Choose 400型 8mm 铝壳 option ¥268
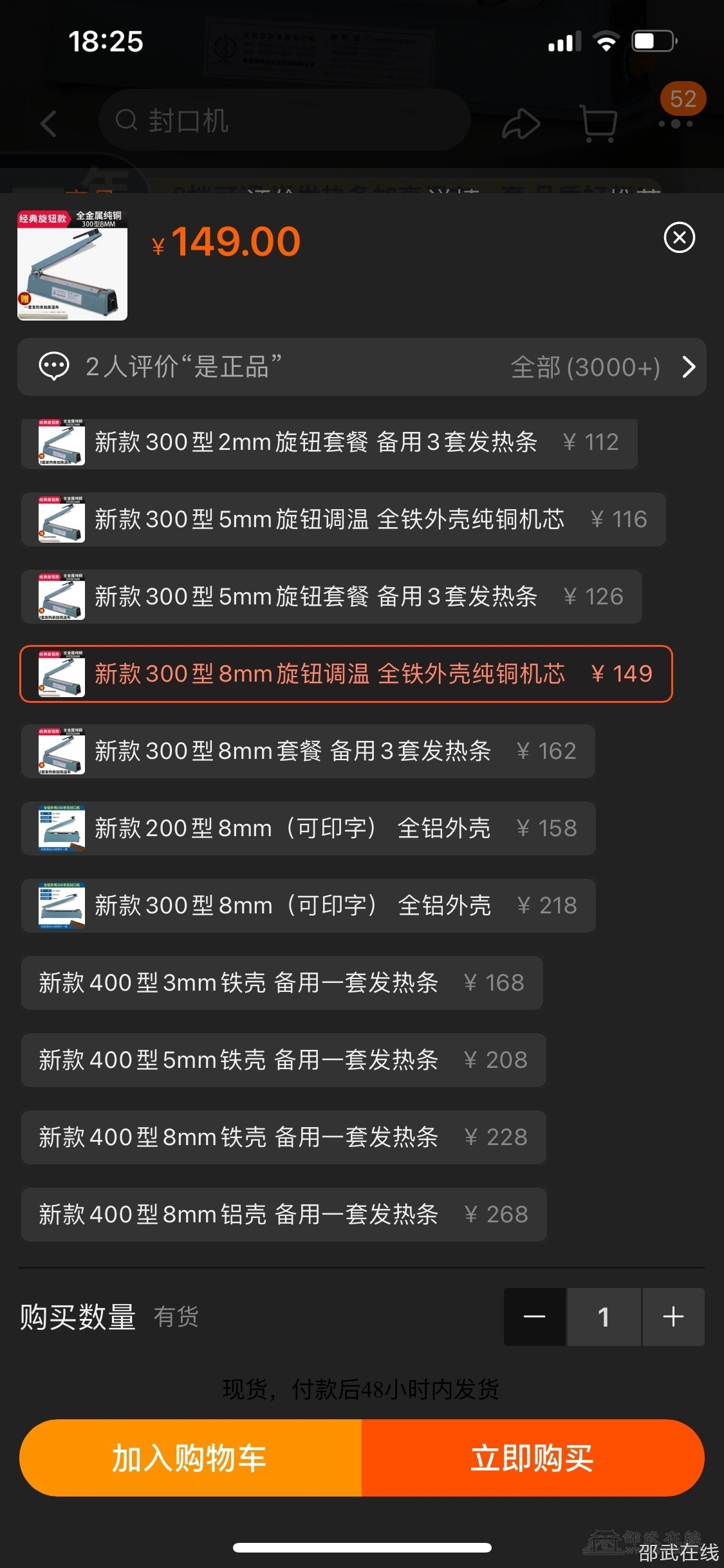 tap(283, 1215)
